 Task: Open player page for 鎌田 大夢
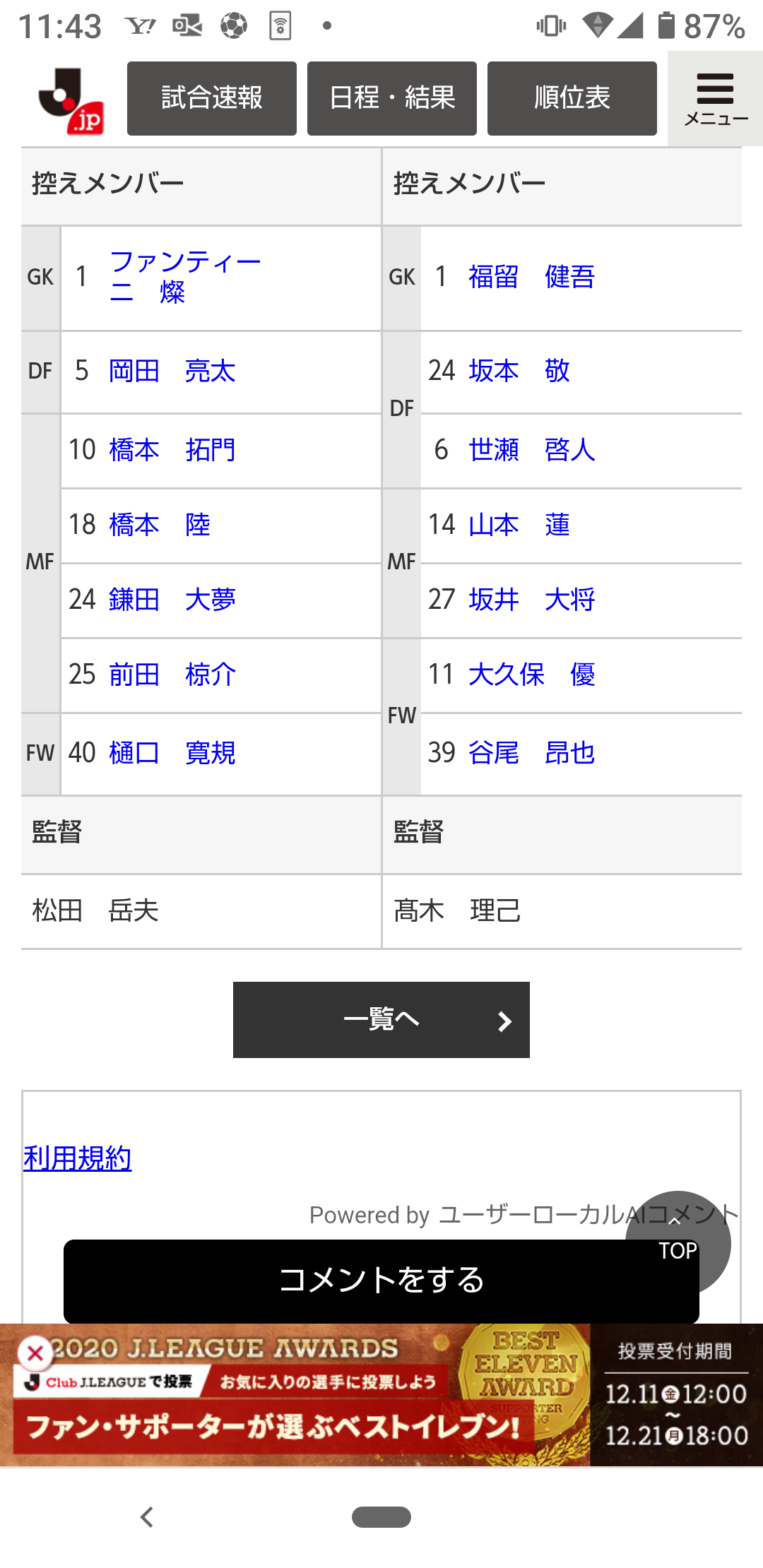click(x=172, y=600)
